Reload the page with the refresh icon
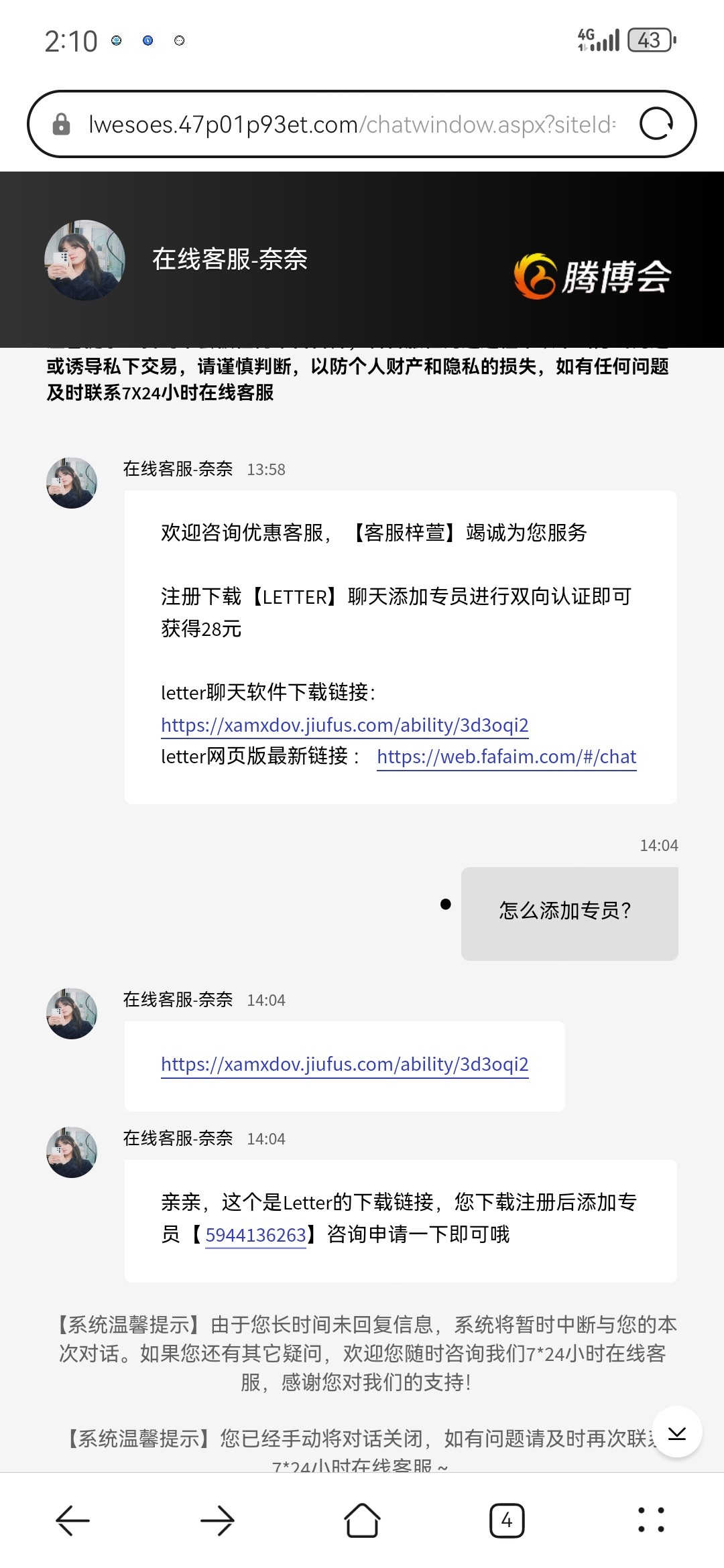Viewport: 724px width, 1568px height. pos(656,124)
